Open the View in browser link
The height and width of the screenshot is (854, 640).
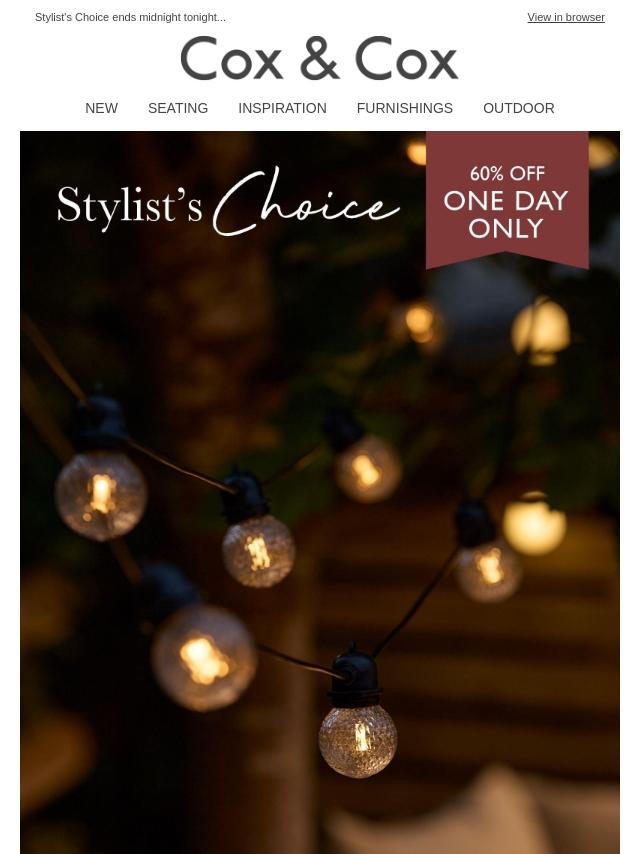pos(565,17)
